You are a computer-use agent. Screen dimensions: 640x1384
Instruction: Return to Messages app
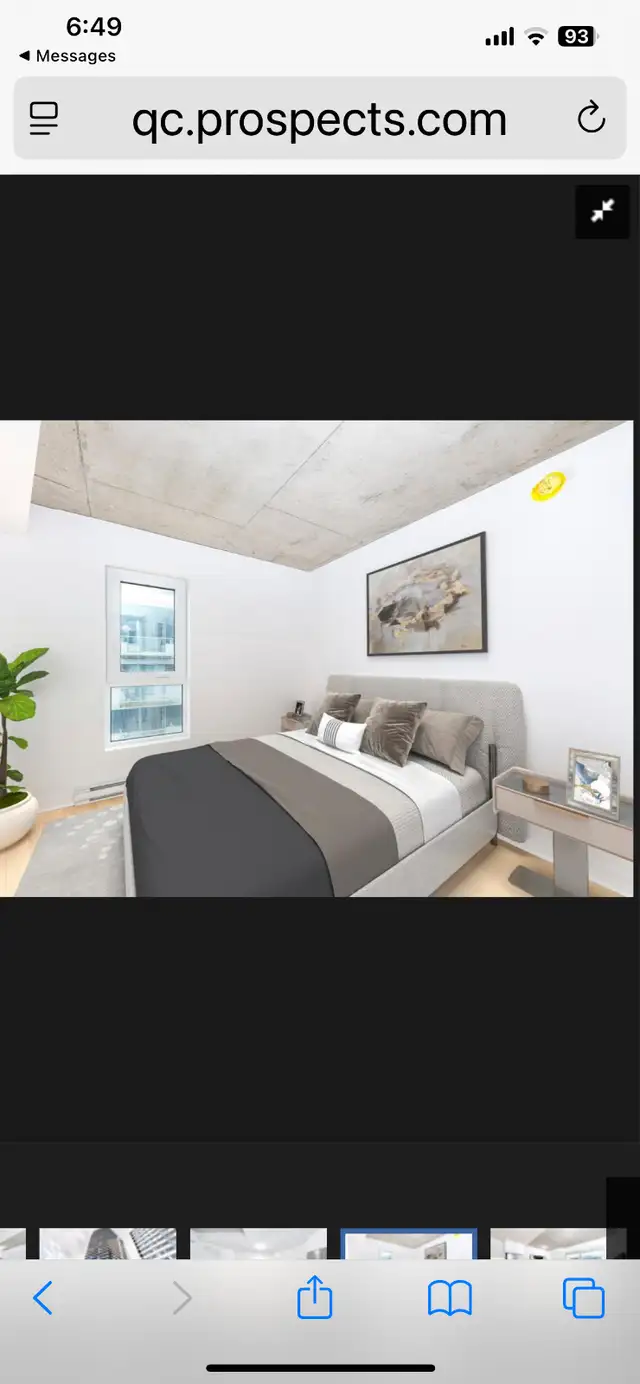67,56
